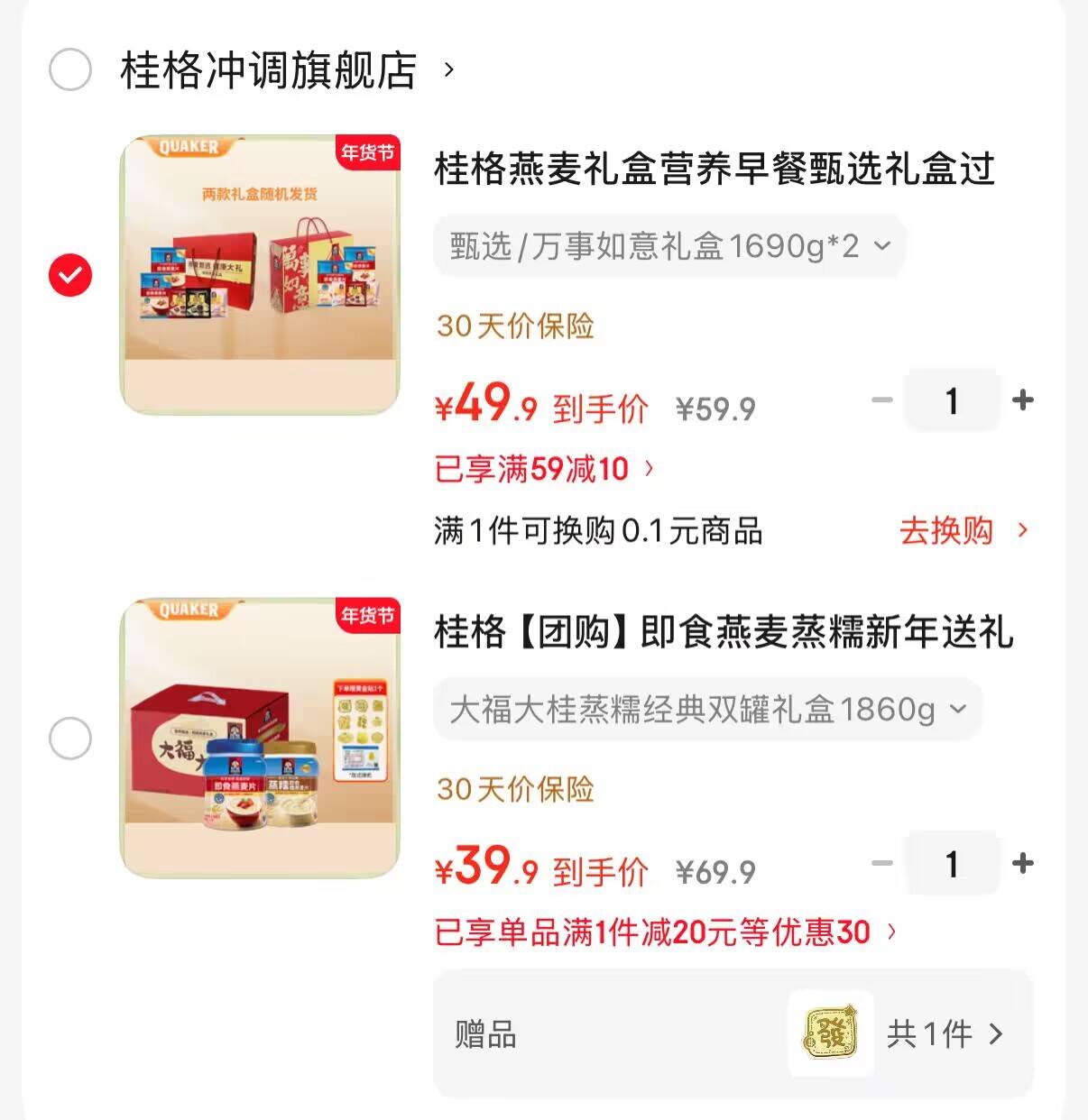Open 桂格燕麦礼盒营养早餐 product title

pyautogui.click(x=715, y=170)
